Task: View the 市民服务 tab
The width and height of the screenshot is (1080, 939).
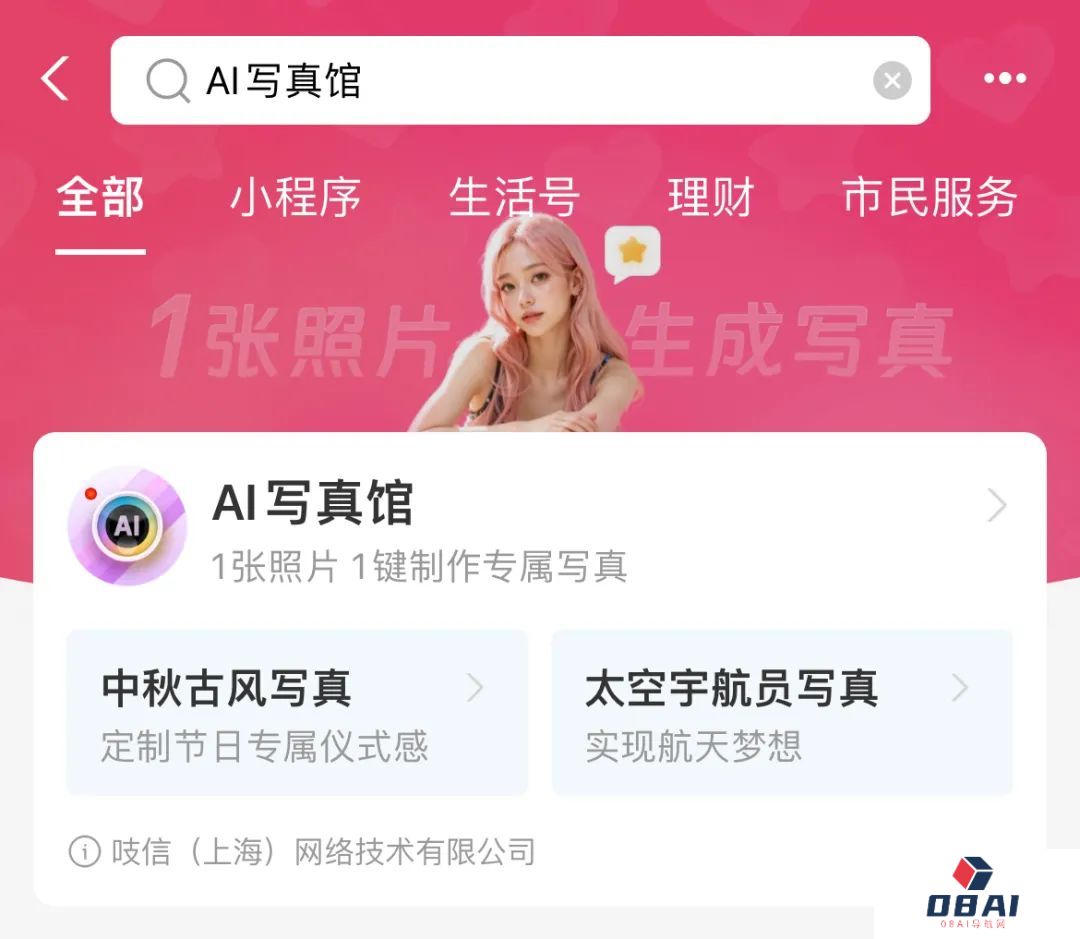Action: pos(929,197)
